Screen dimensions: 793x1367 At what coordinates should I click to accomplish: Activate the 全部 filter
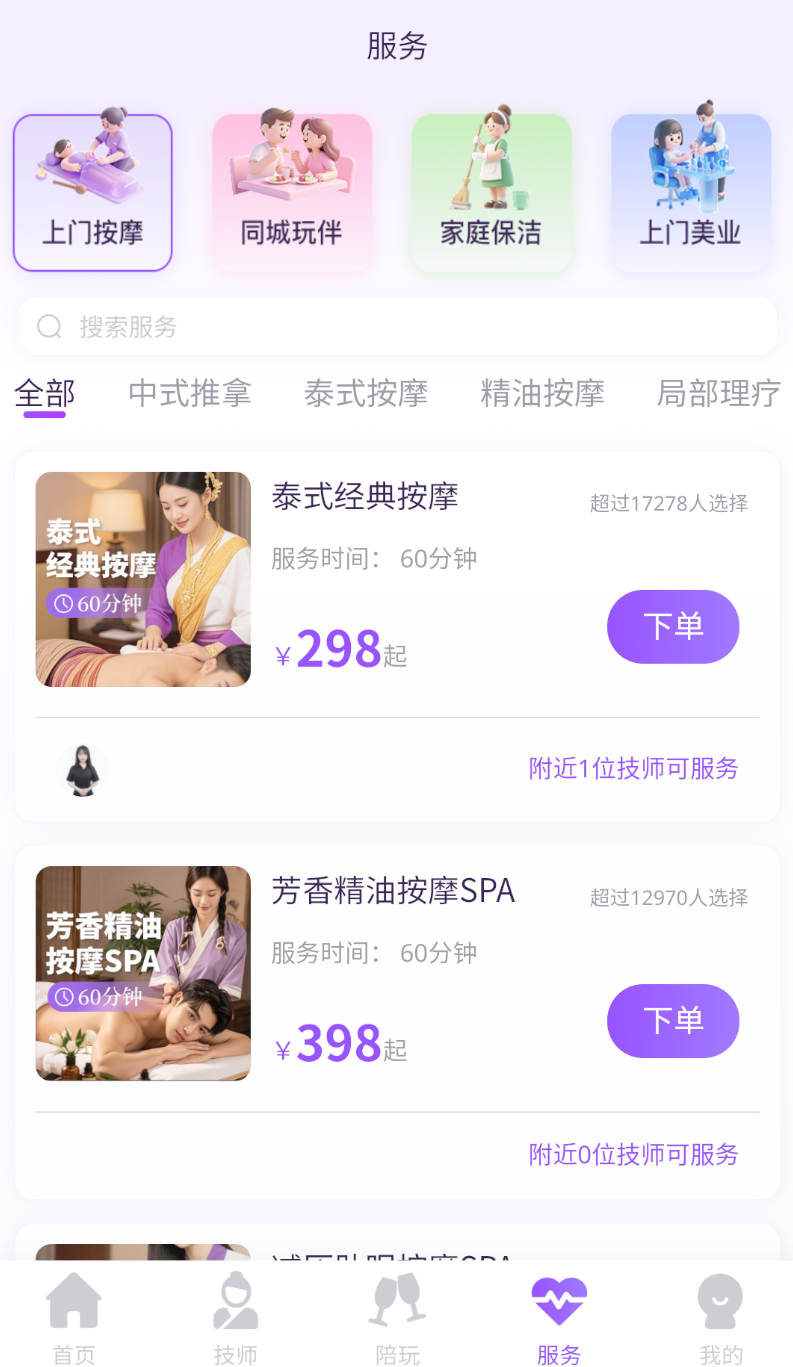44,394
